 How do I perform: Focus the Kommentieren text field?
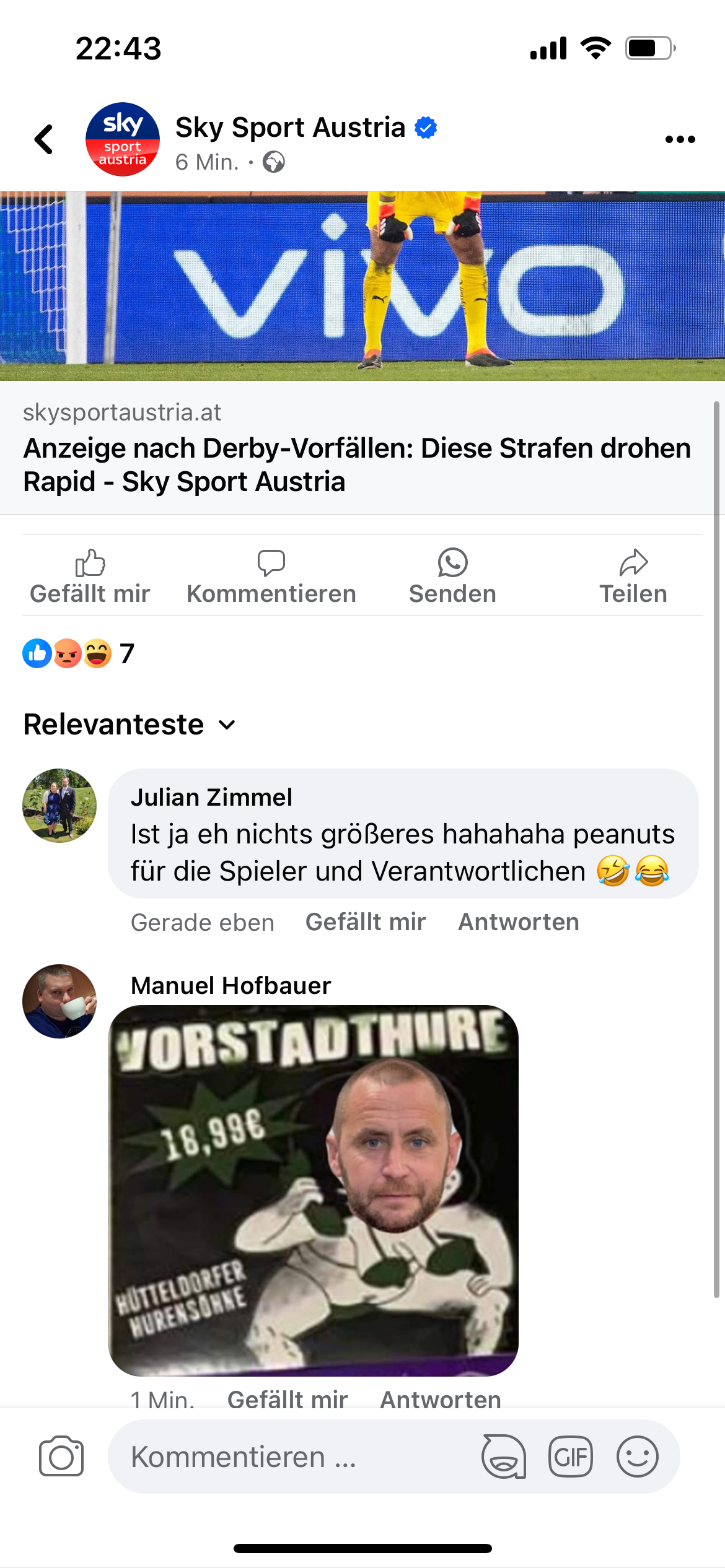(x=291, y=1457)
